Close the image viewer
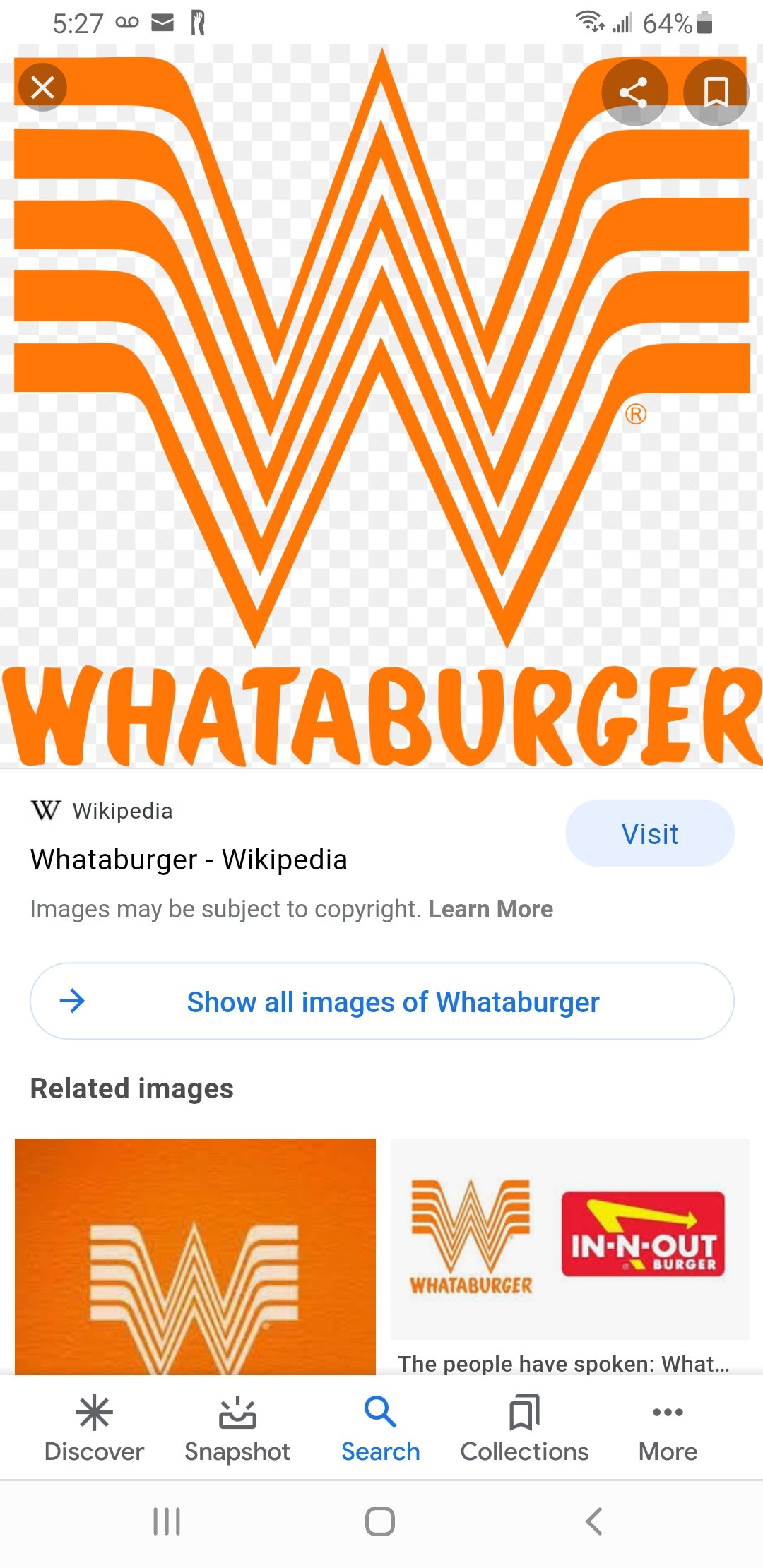This screenshot has width=763, height=1568. (42, 88)
